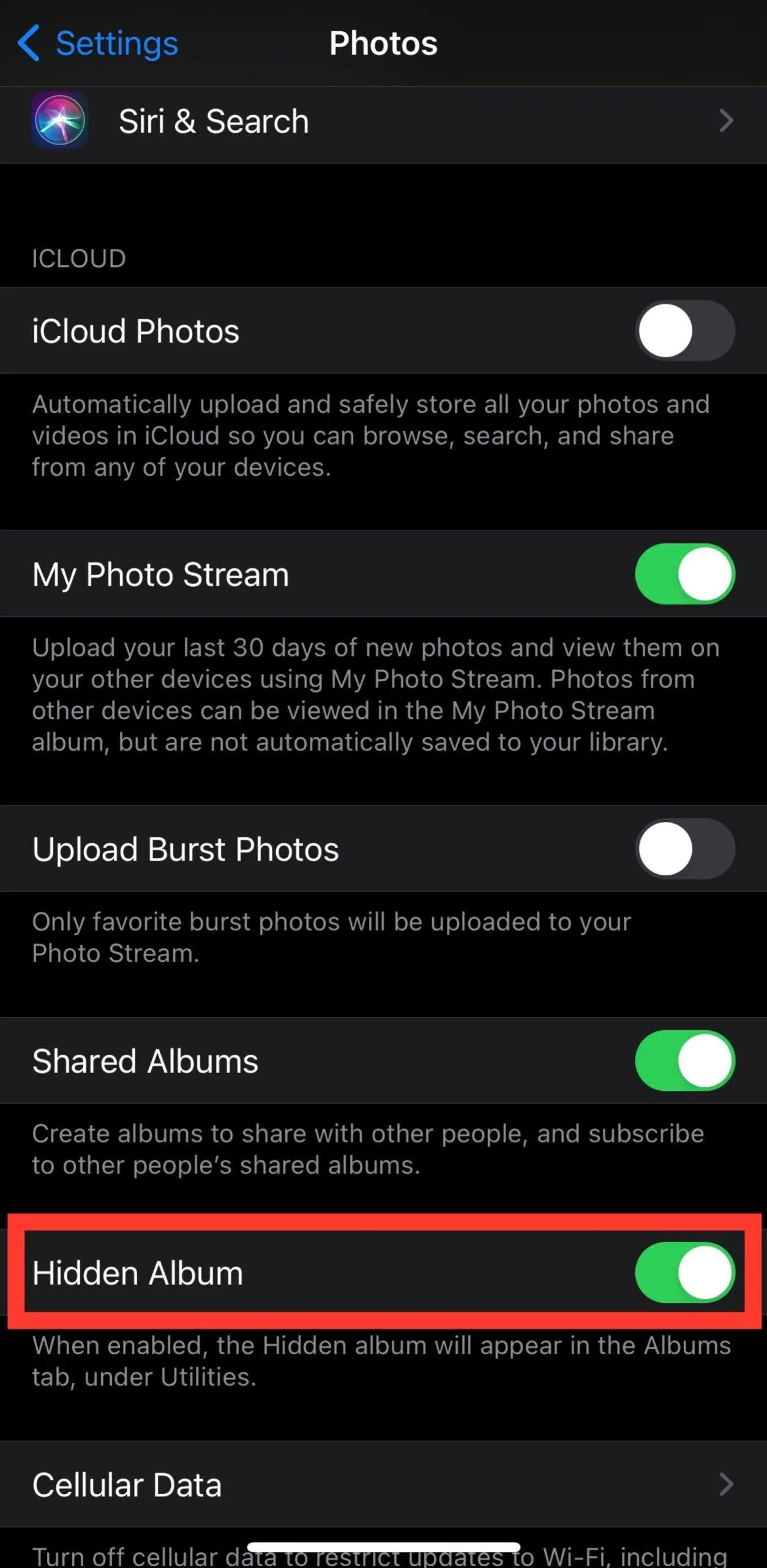Open the Cellular Data settings row

[x=127, y=1484]
